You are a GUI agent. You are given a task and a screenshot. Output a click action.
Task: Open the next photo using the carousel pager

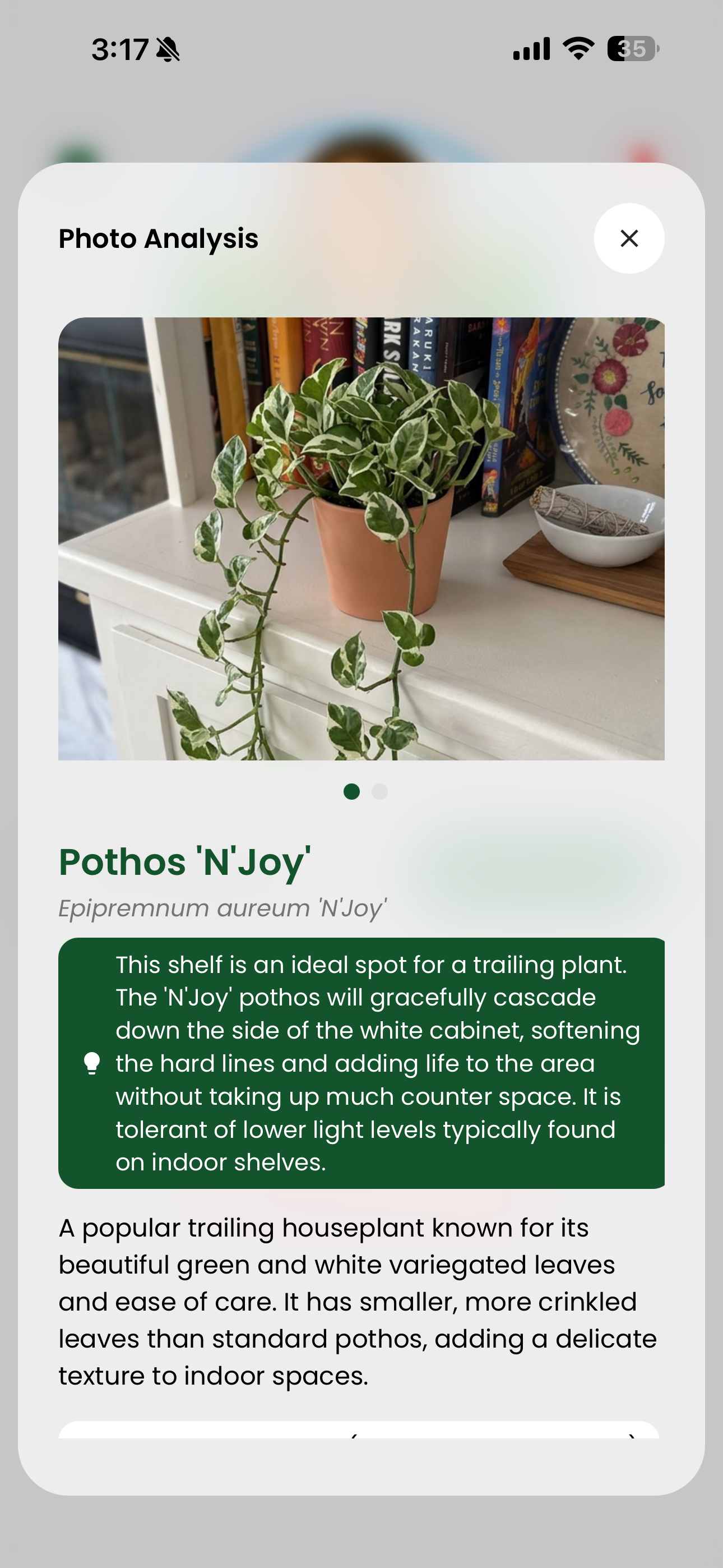(x=379, y=792)
